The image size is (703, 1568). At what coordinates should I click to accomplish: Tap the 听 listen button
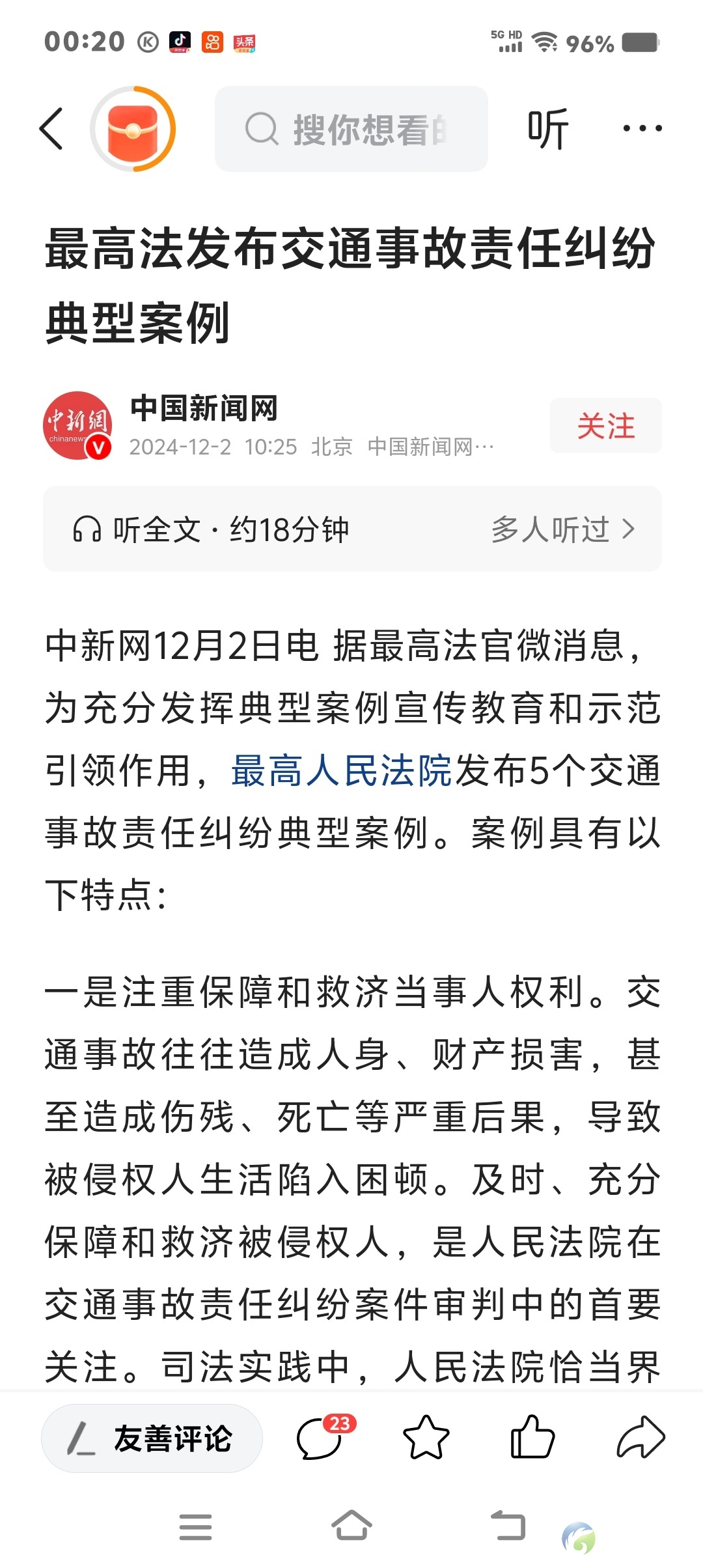point(548,129)
